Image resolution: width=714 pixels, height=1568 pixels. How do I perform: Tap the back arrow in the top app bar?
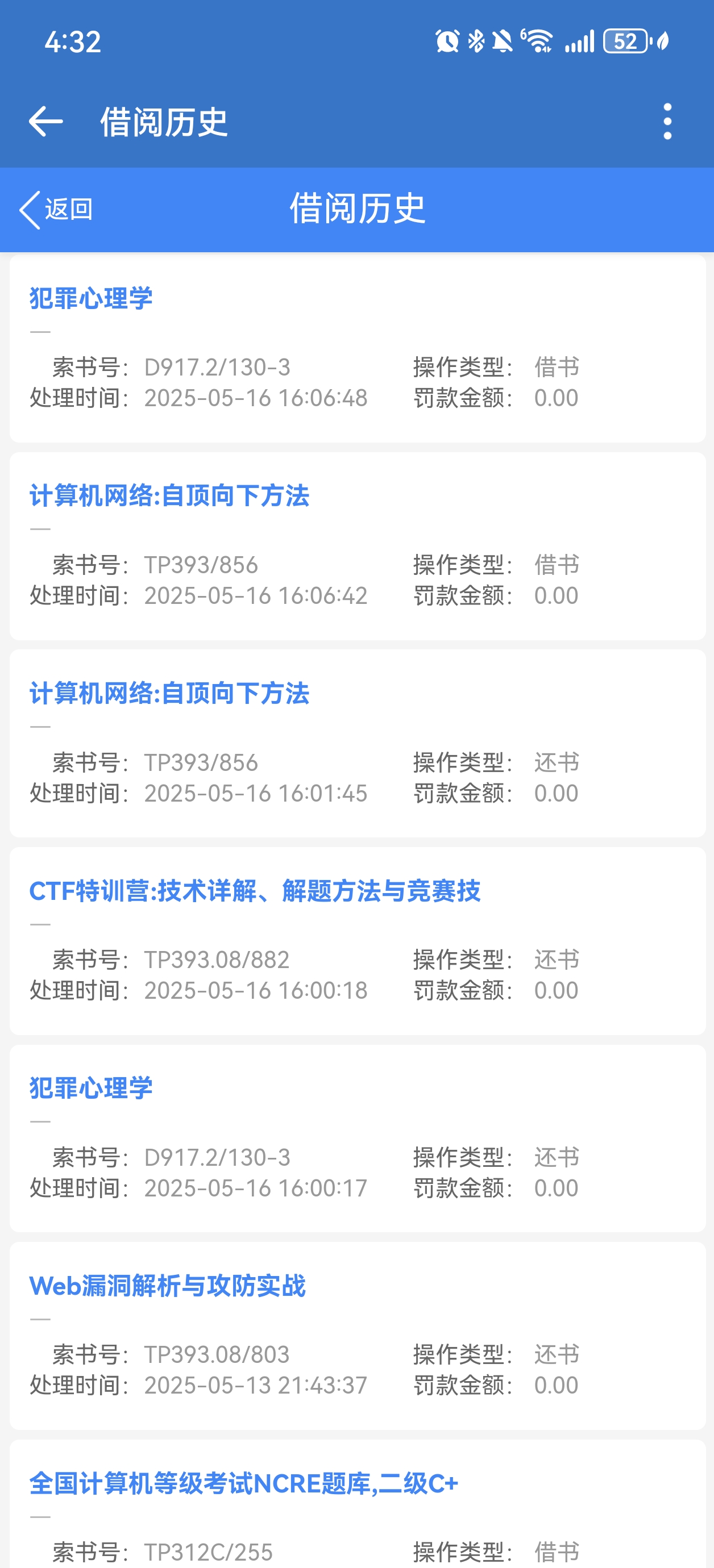tap(45, 122)
